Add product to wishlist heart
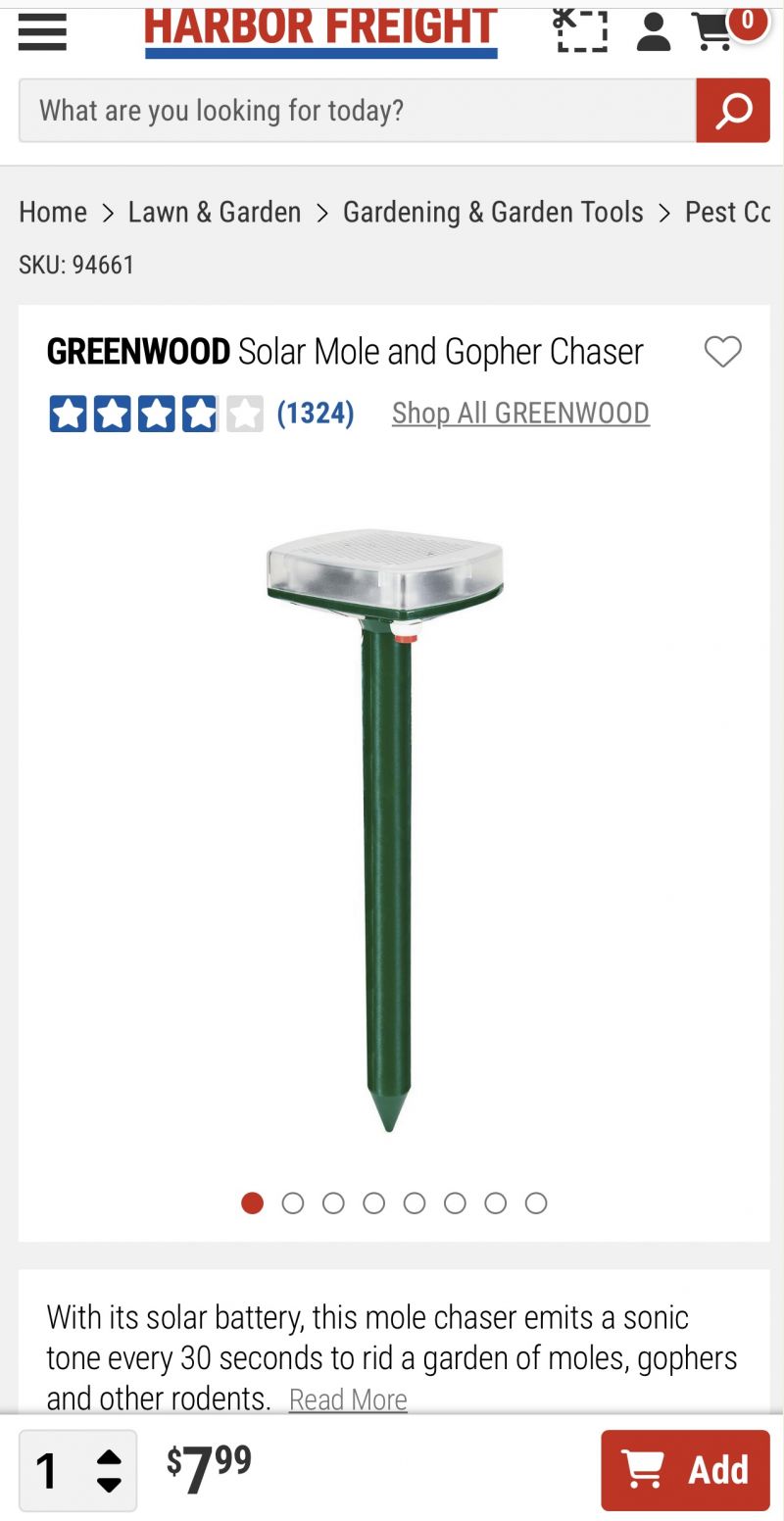Viewport: 784px width, 1521px height. pos(723,351)
